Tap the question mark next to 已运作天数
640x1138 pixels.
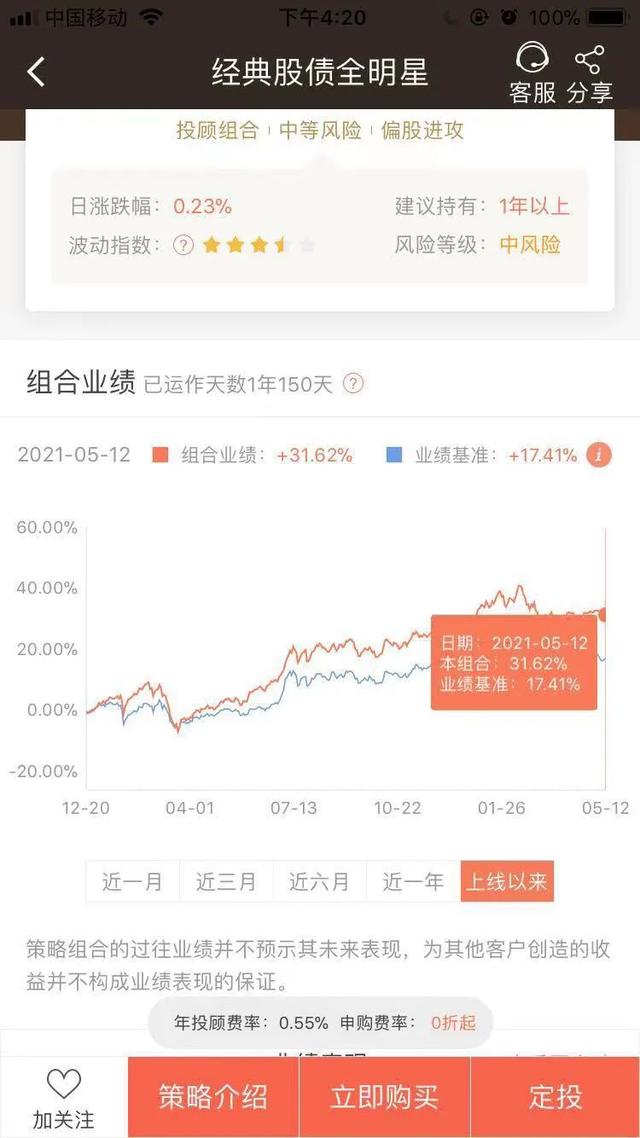pos(353,383)
